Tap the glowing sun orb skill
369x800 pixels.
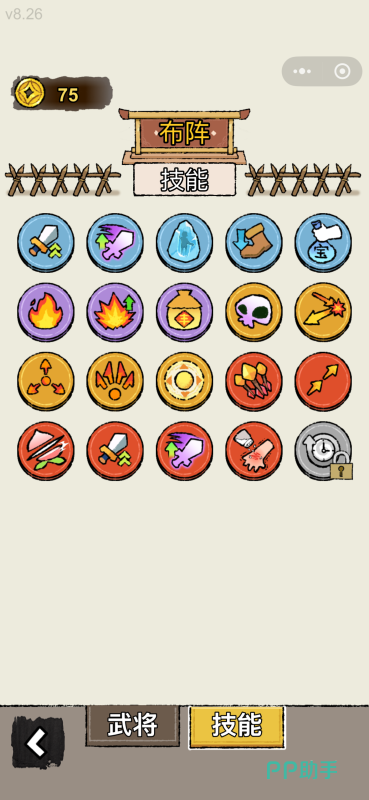pos(184,381)
